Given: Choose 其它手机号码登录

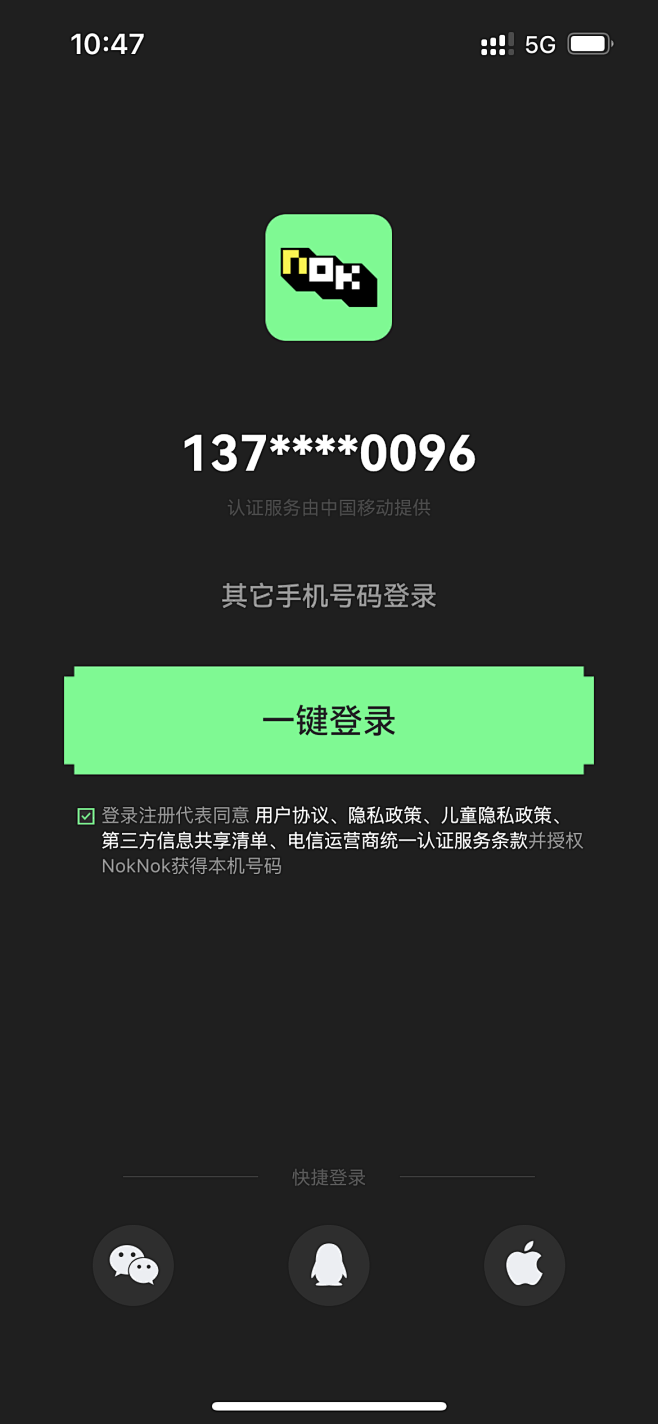Looking at the screenshot, I should pos(329,596).
